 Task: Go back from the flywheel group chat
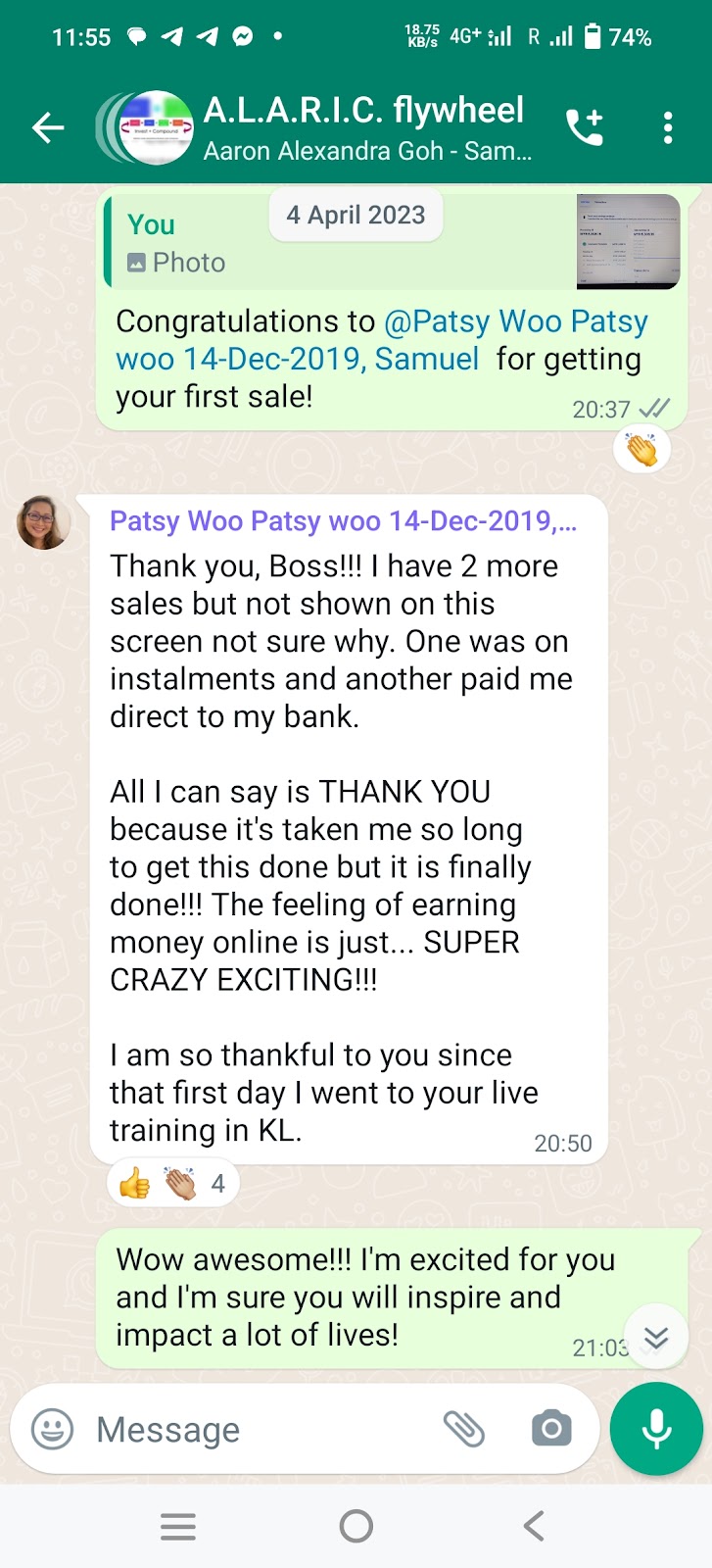coord(47,127)
